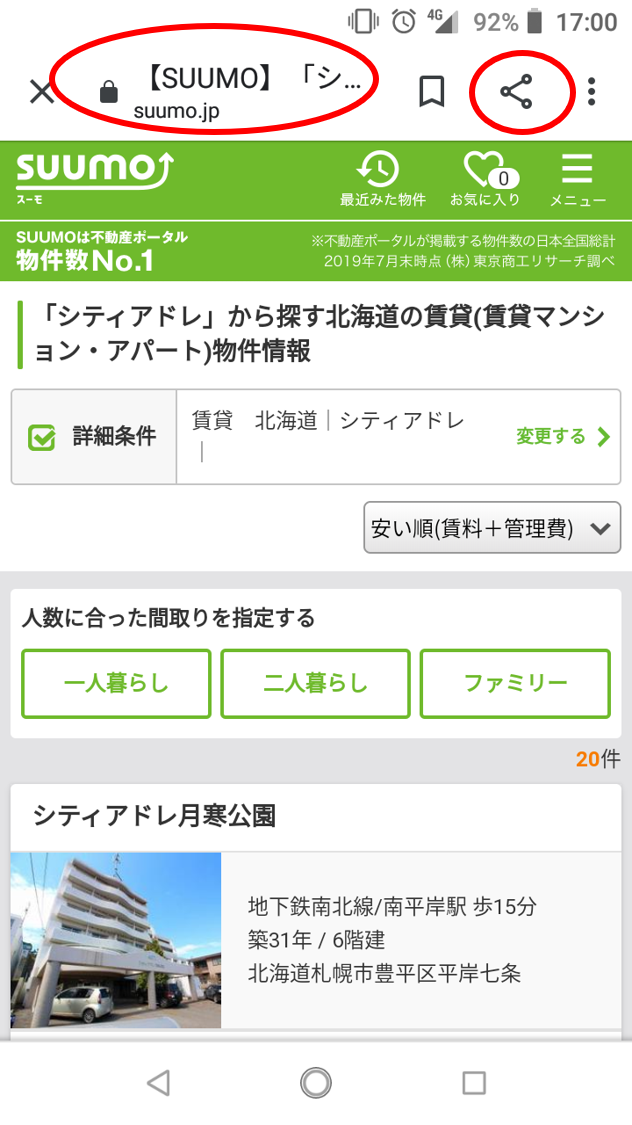Open お気に入り favorites
This screenshot has height=1125, width=632.
pyautogui.click(x=486, y=179)
